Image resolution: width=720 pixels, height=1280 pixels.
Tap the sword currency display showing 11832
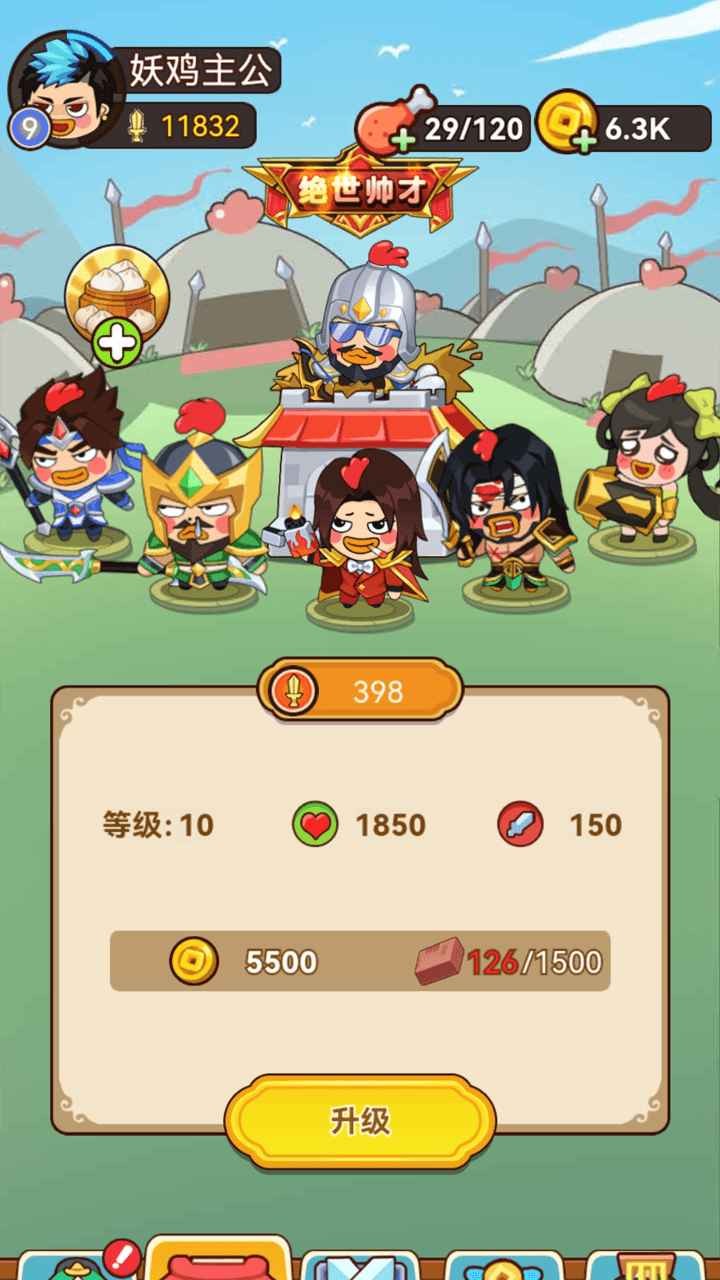[x=180, y=123]
